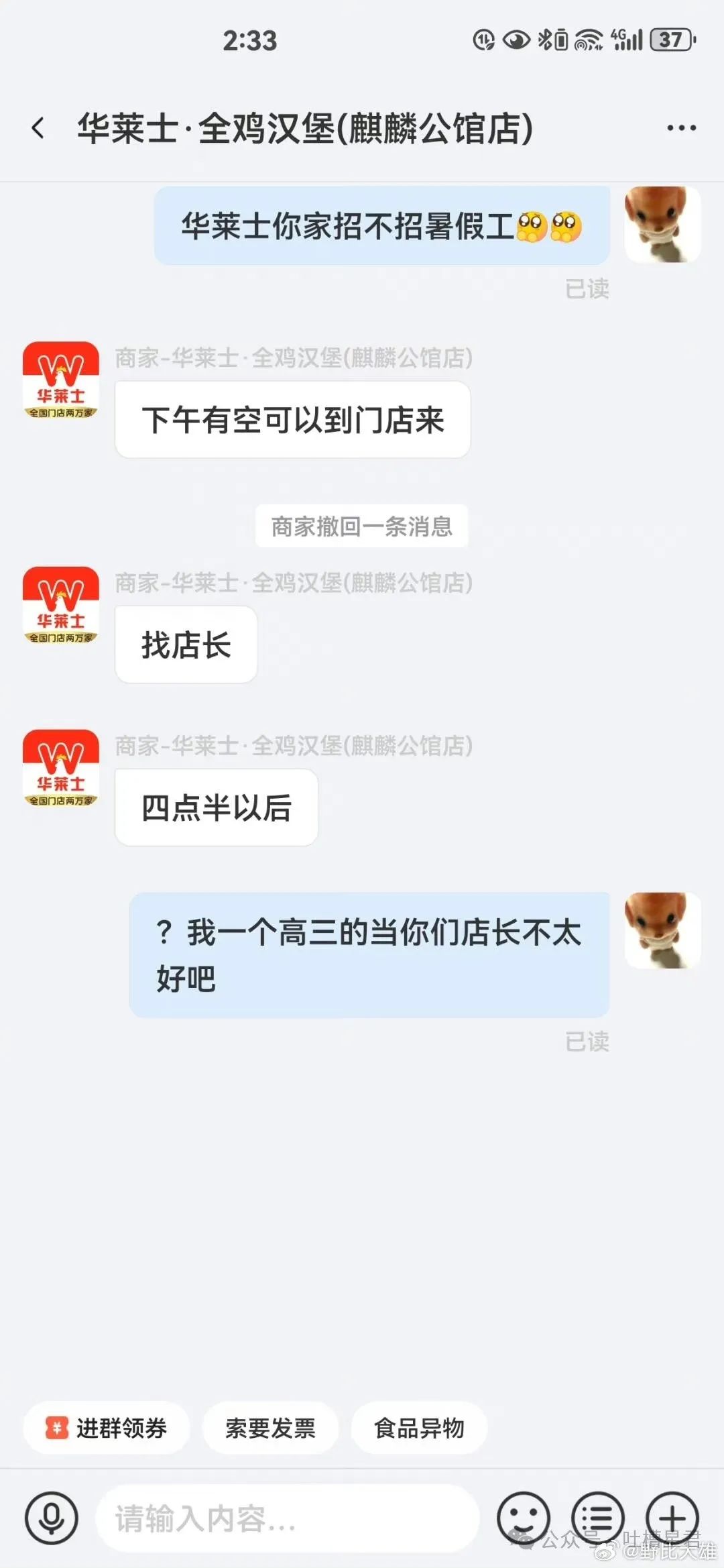Open the emoji picker
Viewport: 724px width, 1568px height.
coord(524,1518)
